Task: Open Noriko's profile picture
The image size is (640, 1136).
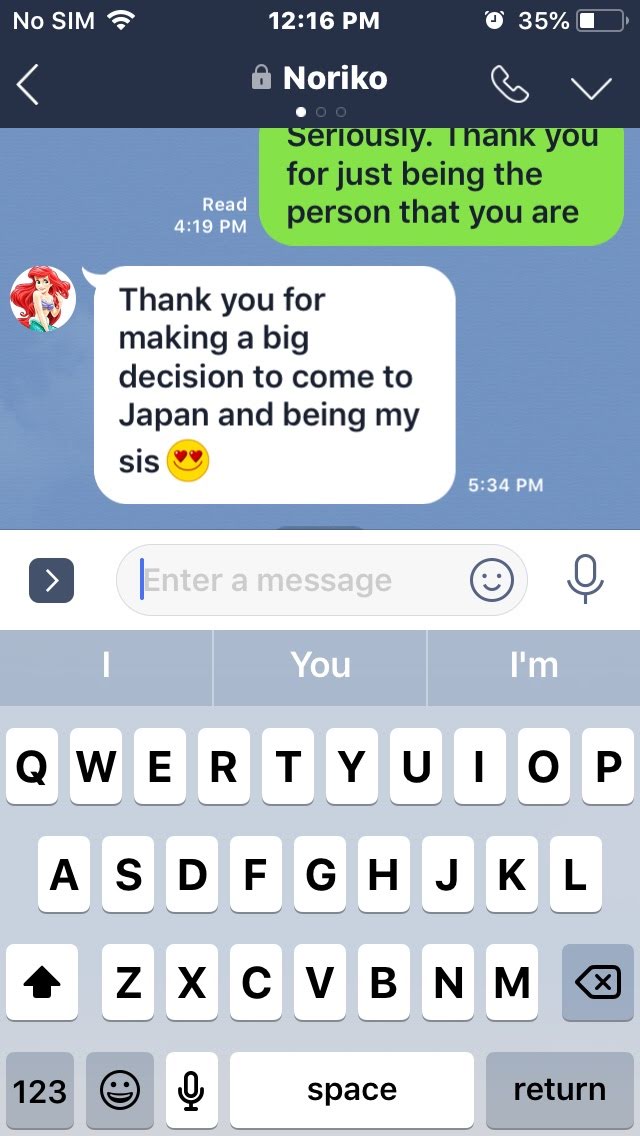Action: coord(43,299)
